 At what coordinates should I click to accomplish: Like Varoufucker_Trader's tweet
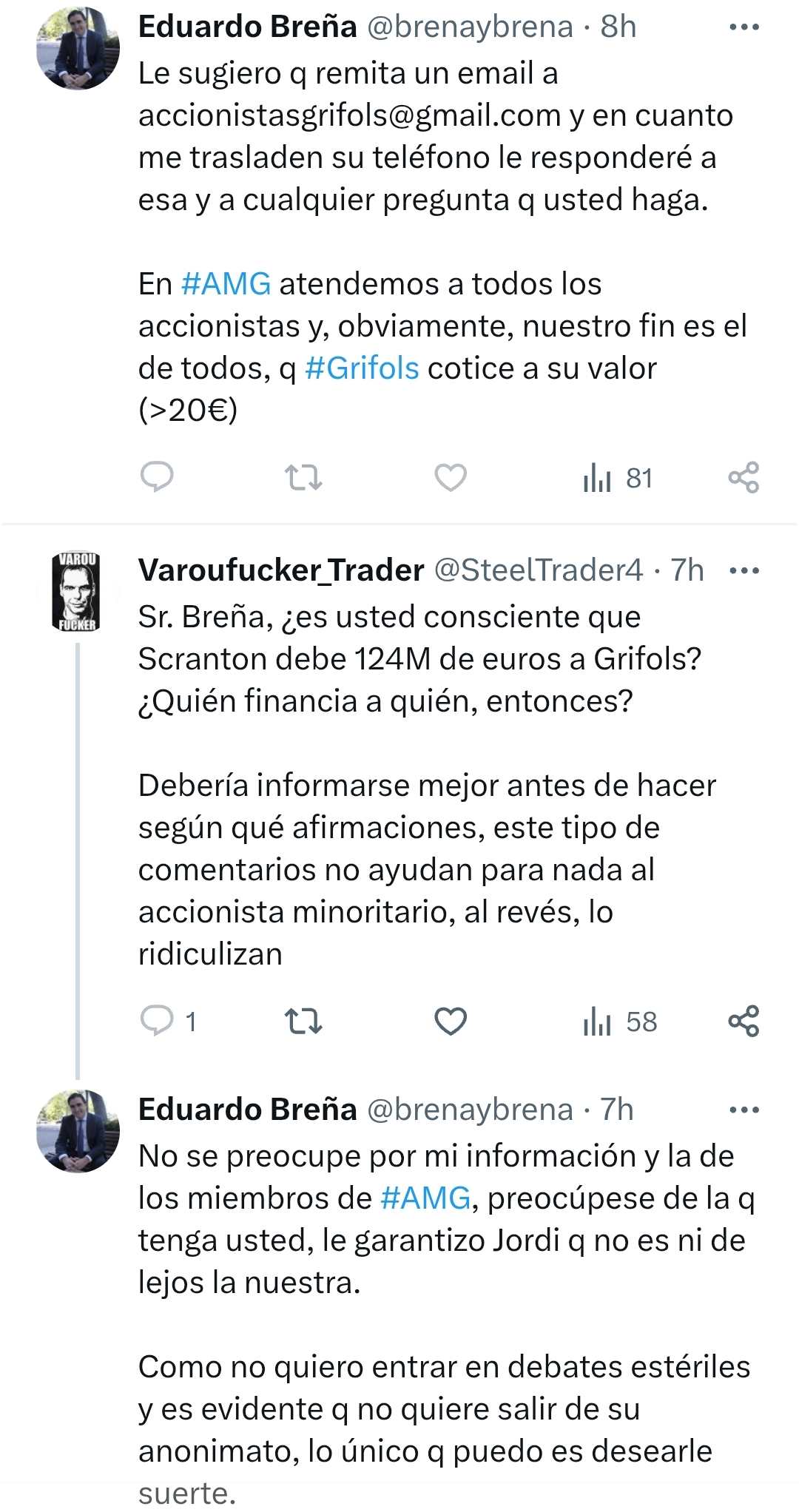point(450,1021)
